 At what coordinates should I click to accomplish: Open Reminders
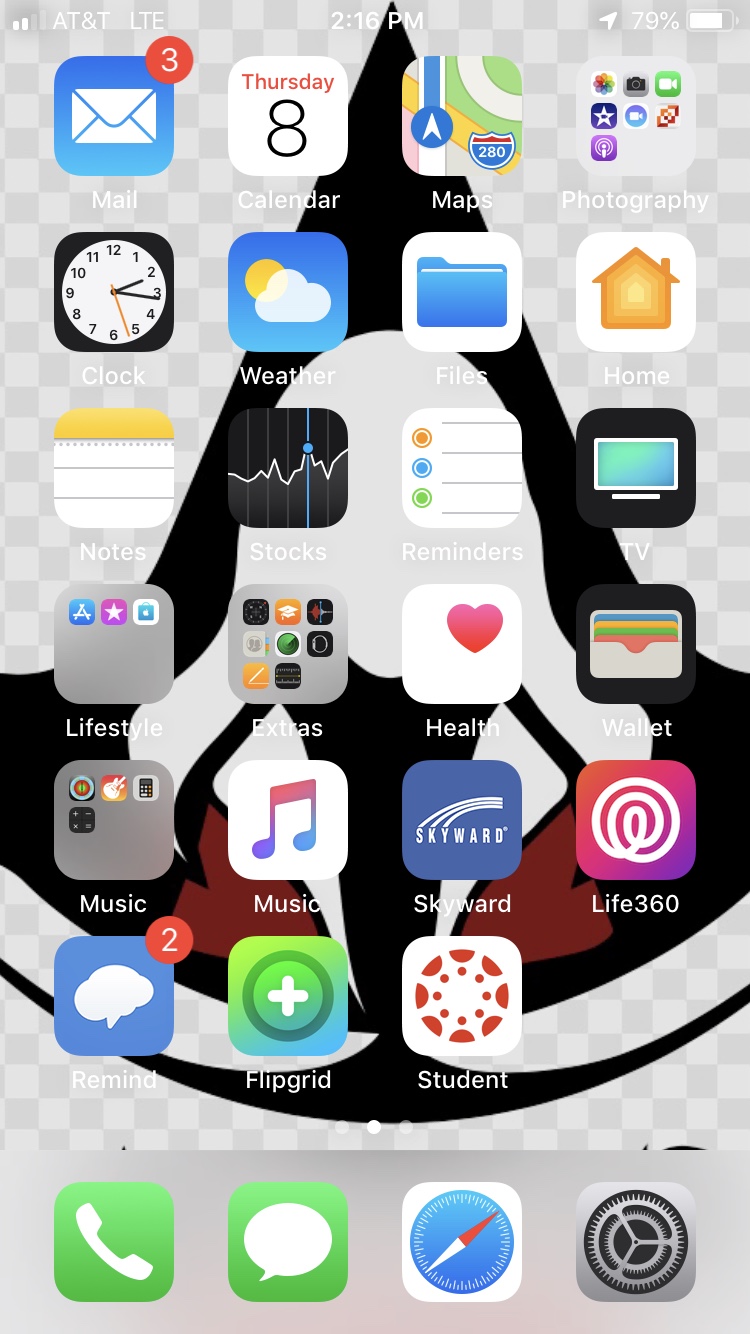point(462,468)
